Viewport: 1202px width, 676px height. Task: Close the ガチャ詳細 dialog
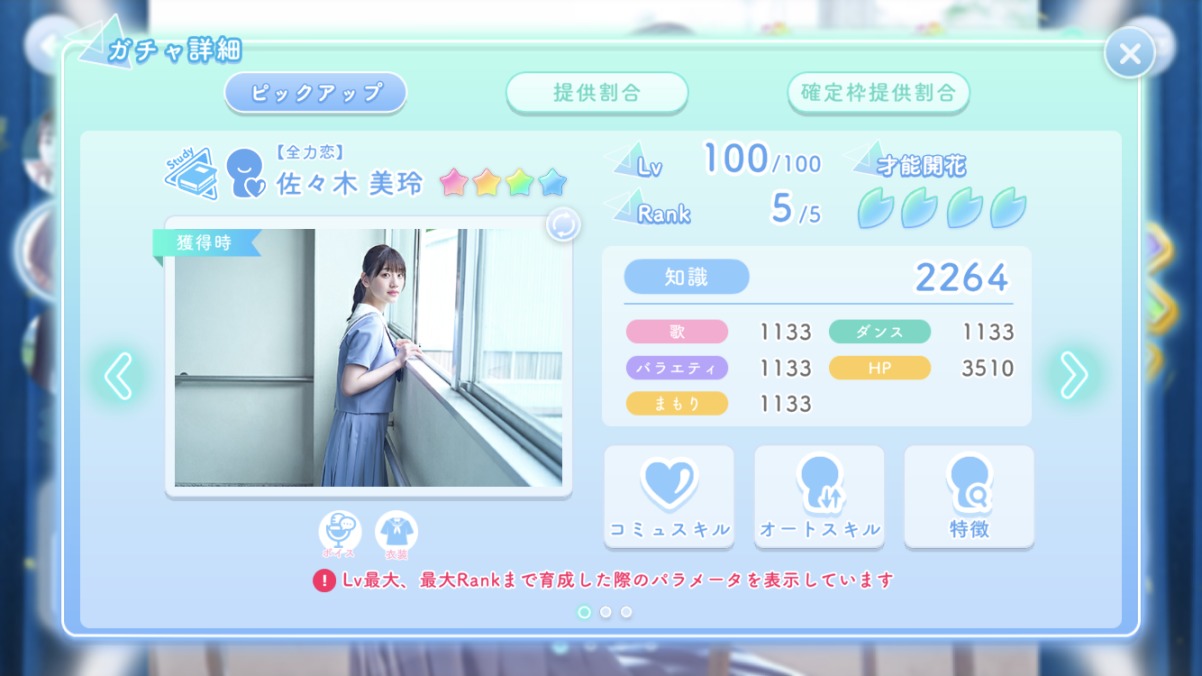pos(1129,54)
